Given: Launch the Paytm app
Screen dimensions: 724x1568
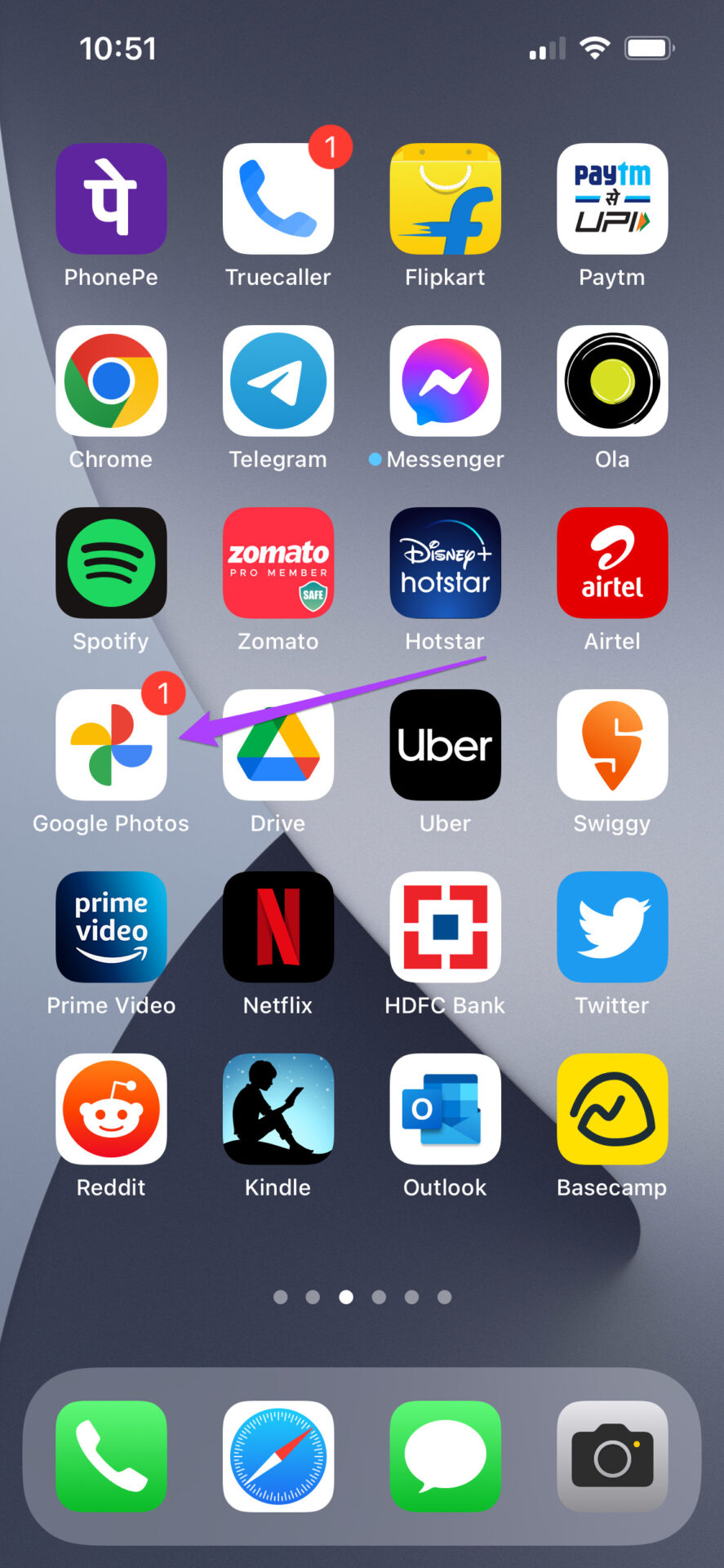Looking at the screenshot, I should tap(612, 198).
